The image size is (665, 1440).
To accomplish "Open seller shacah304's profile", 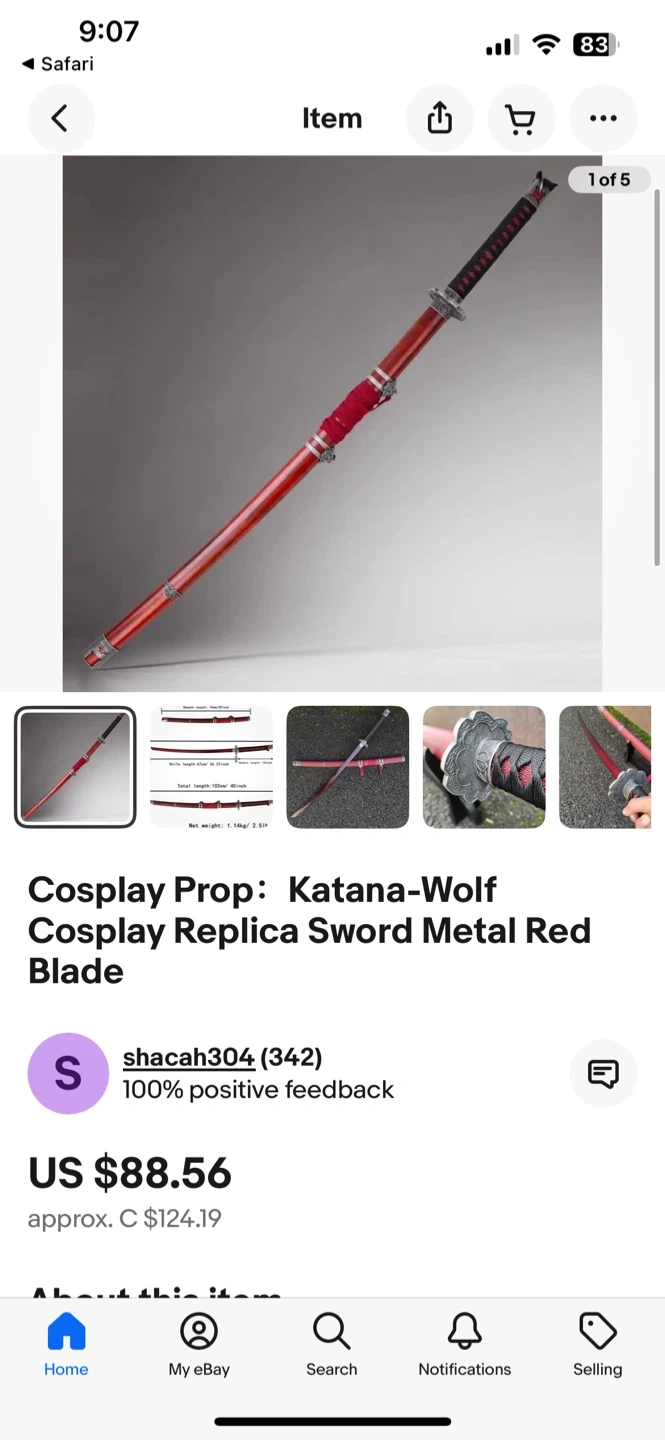I will tap(189, 1057).
